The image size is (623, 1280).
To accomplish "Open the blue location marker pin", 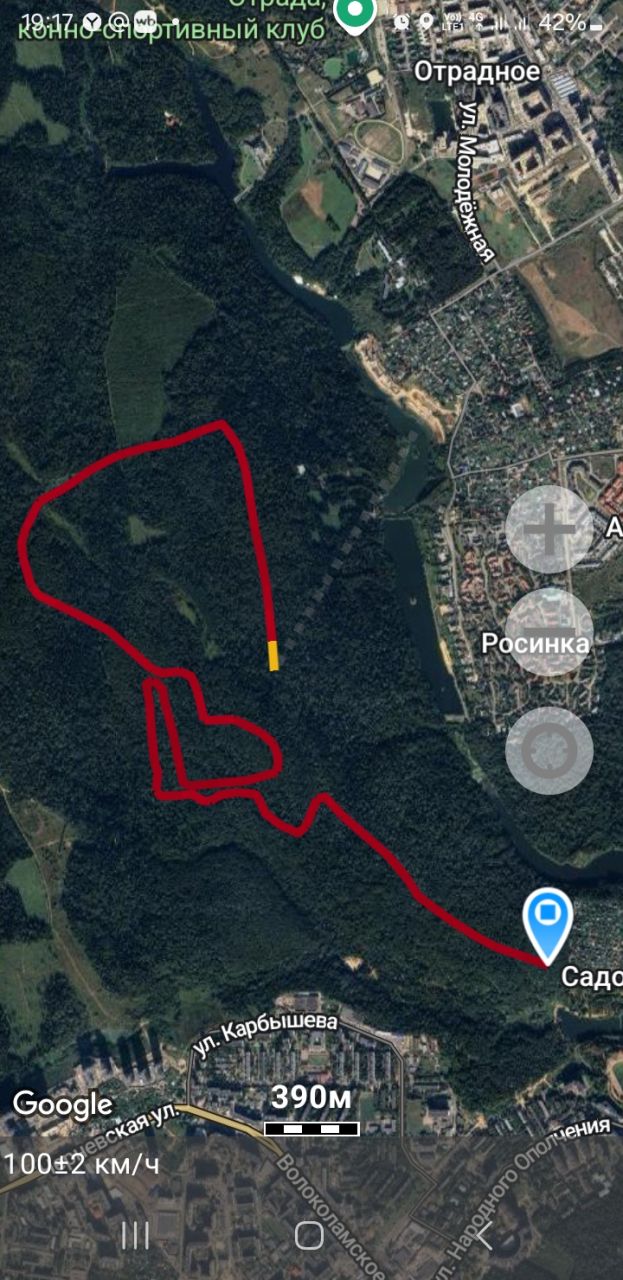I will click(548, 920).
